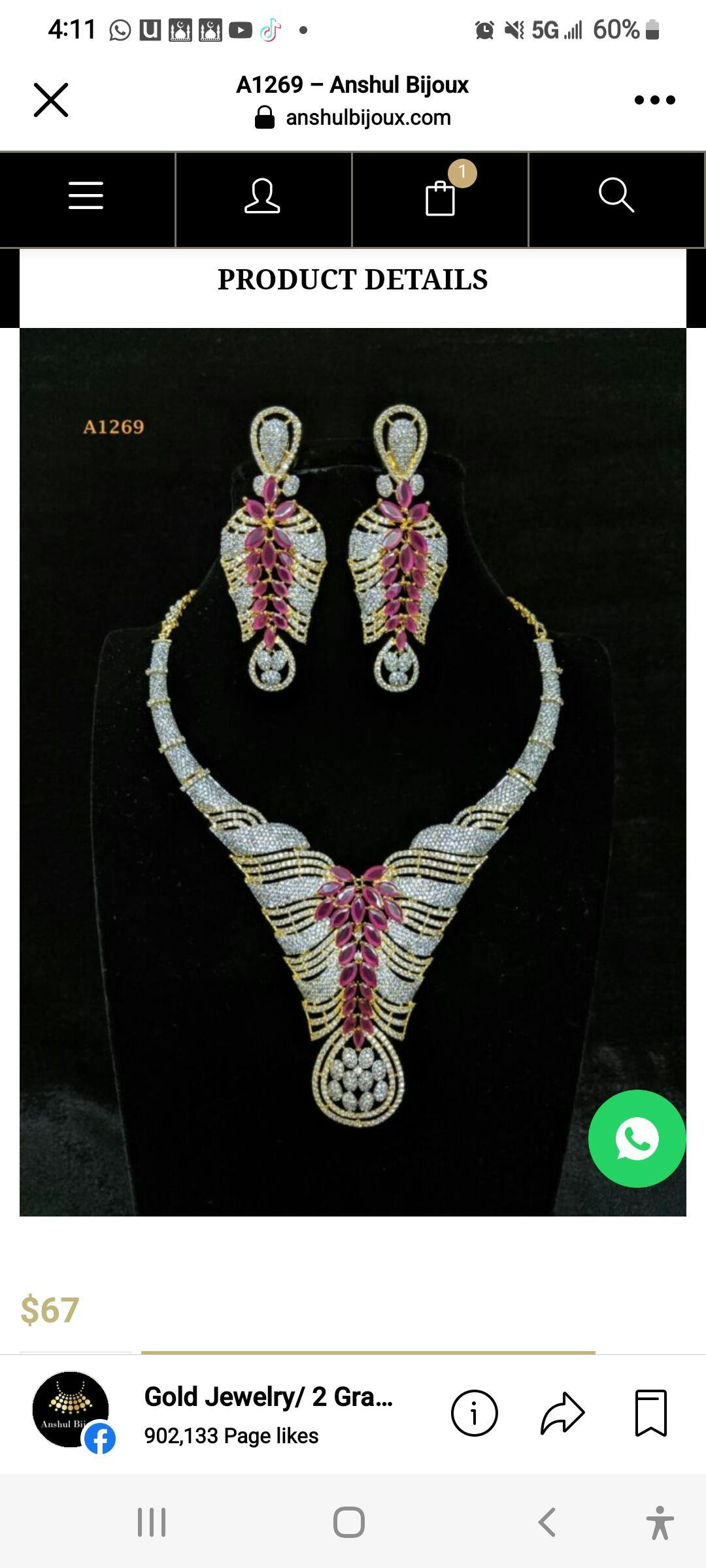
Task: Show page info with the info icon
Action: [474, 1413]
